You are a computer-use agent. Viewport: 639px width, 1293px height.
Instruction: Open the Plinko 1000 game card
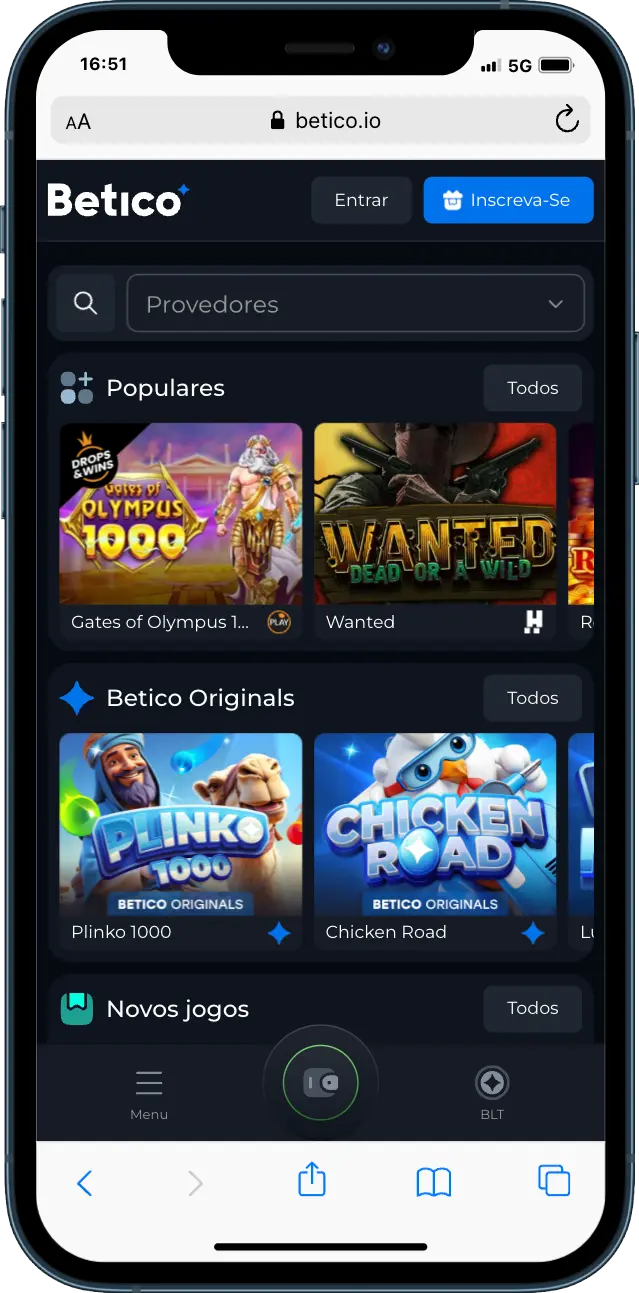tap(180, 825)
